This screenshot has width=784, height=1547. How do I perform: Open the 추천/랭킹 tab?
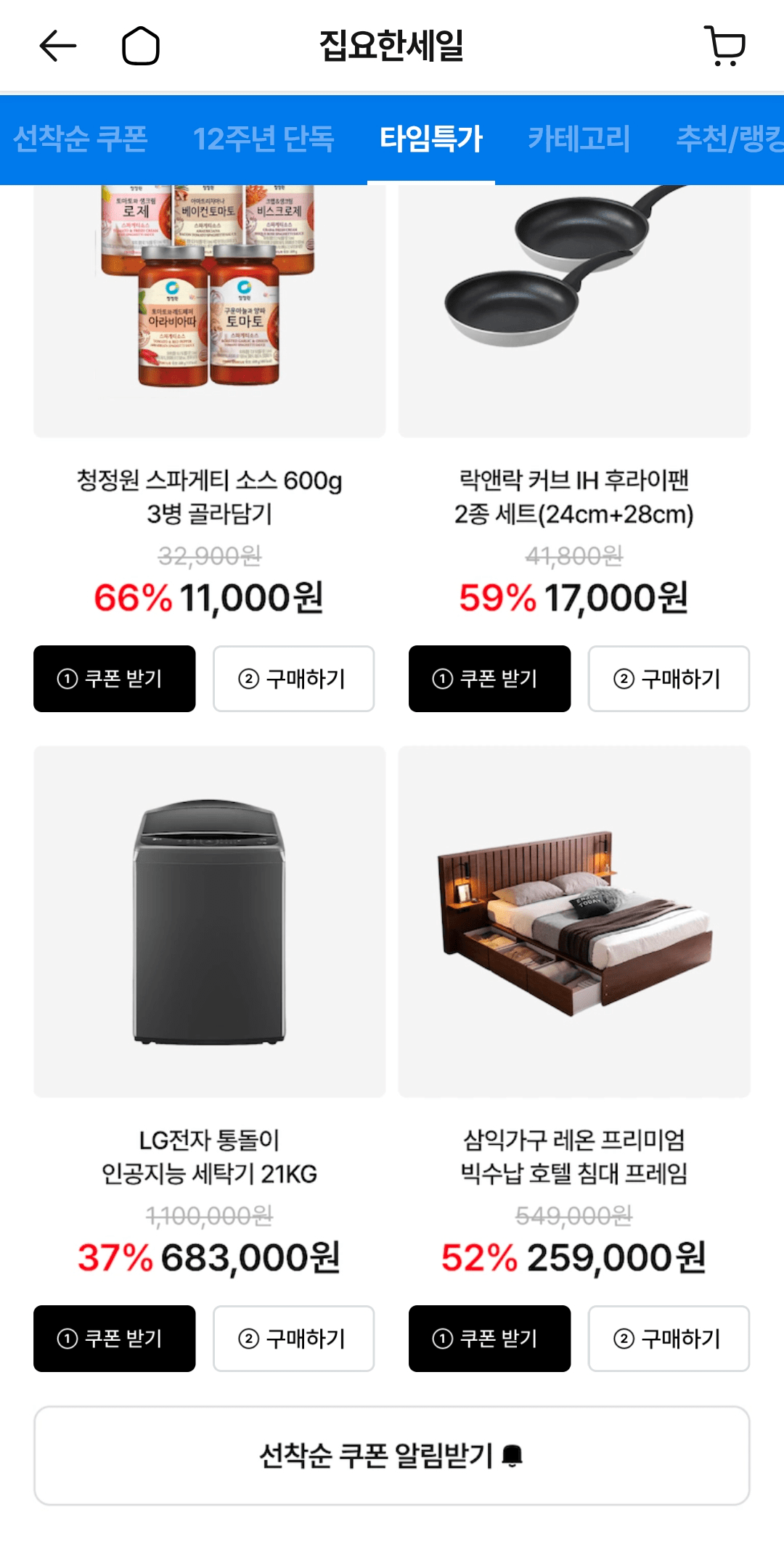click(730, 139)
